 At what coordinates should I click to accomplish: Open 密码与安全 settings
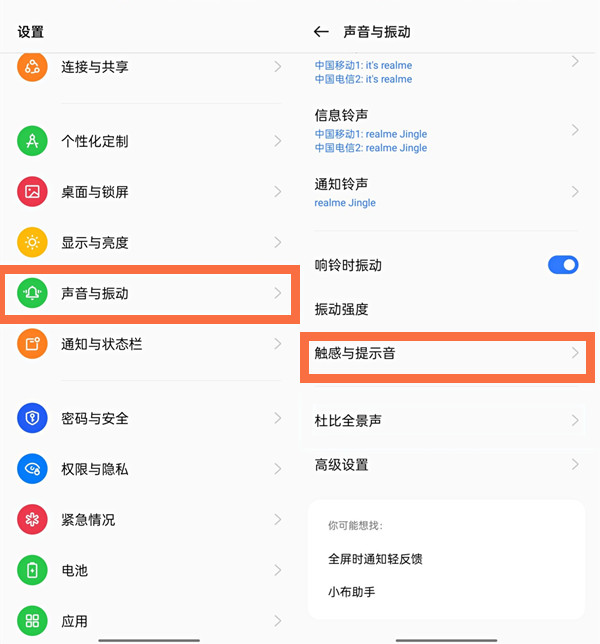(150, 418)
